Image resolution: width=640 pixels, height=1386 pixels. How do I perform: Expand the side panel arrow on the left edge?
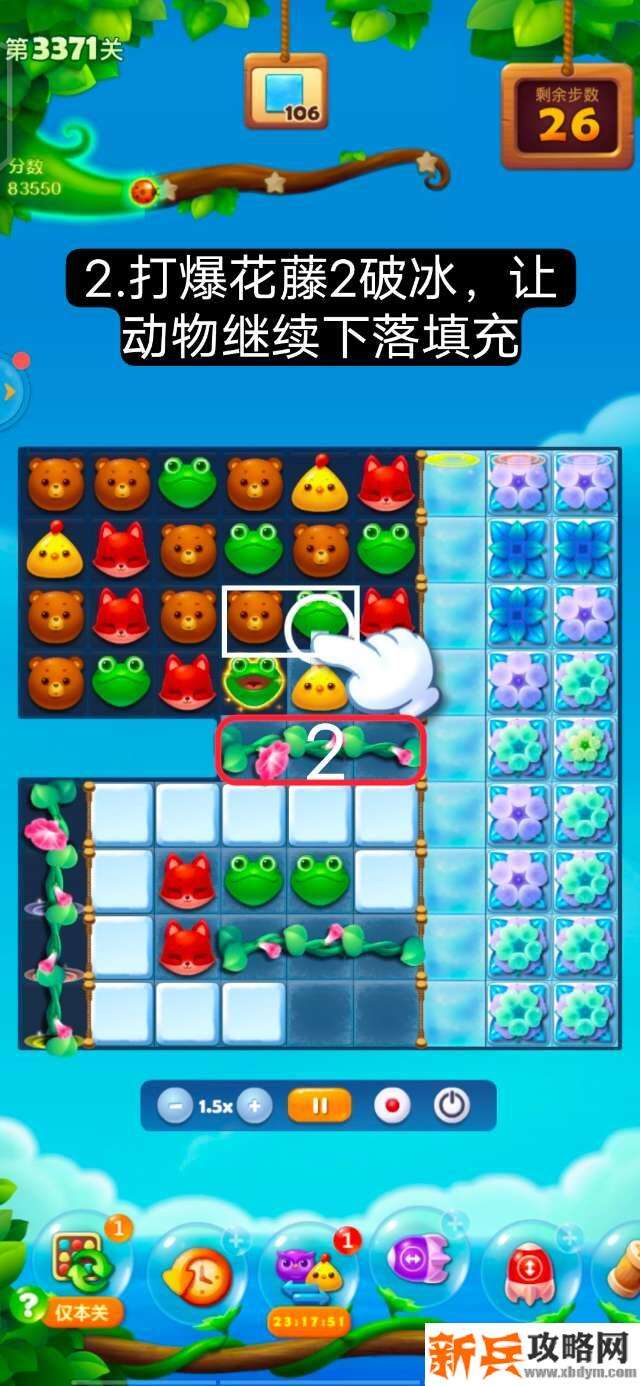pyautogui.click(x=9, y=392)
